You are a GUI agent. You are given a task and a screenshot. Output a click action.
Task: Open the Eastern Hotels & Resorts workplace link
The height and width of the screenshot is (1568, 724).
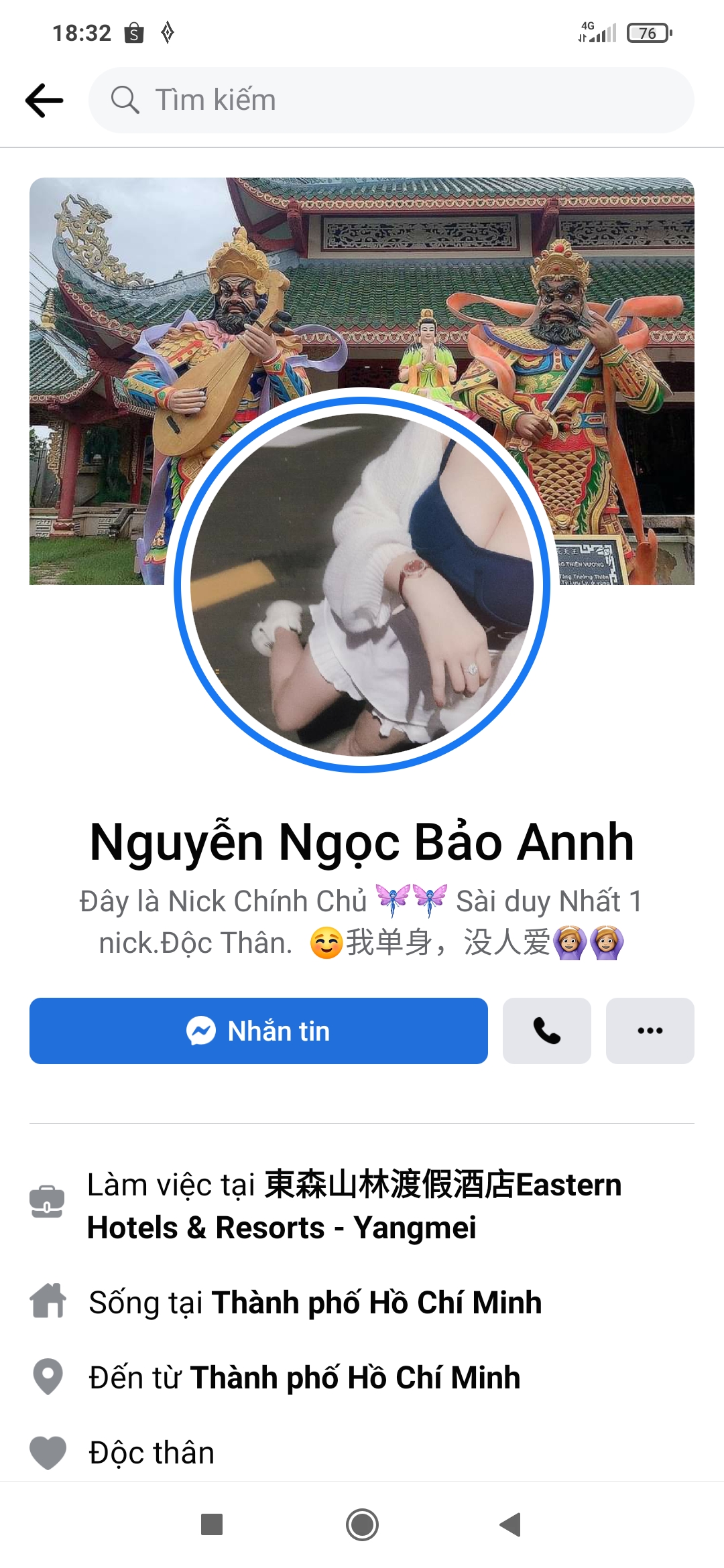point(355,1206)
